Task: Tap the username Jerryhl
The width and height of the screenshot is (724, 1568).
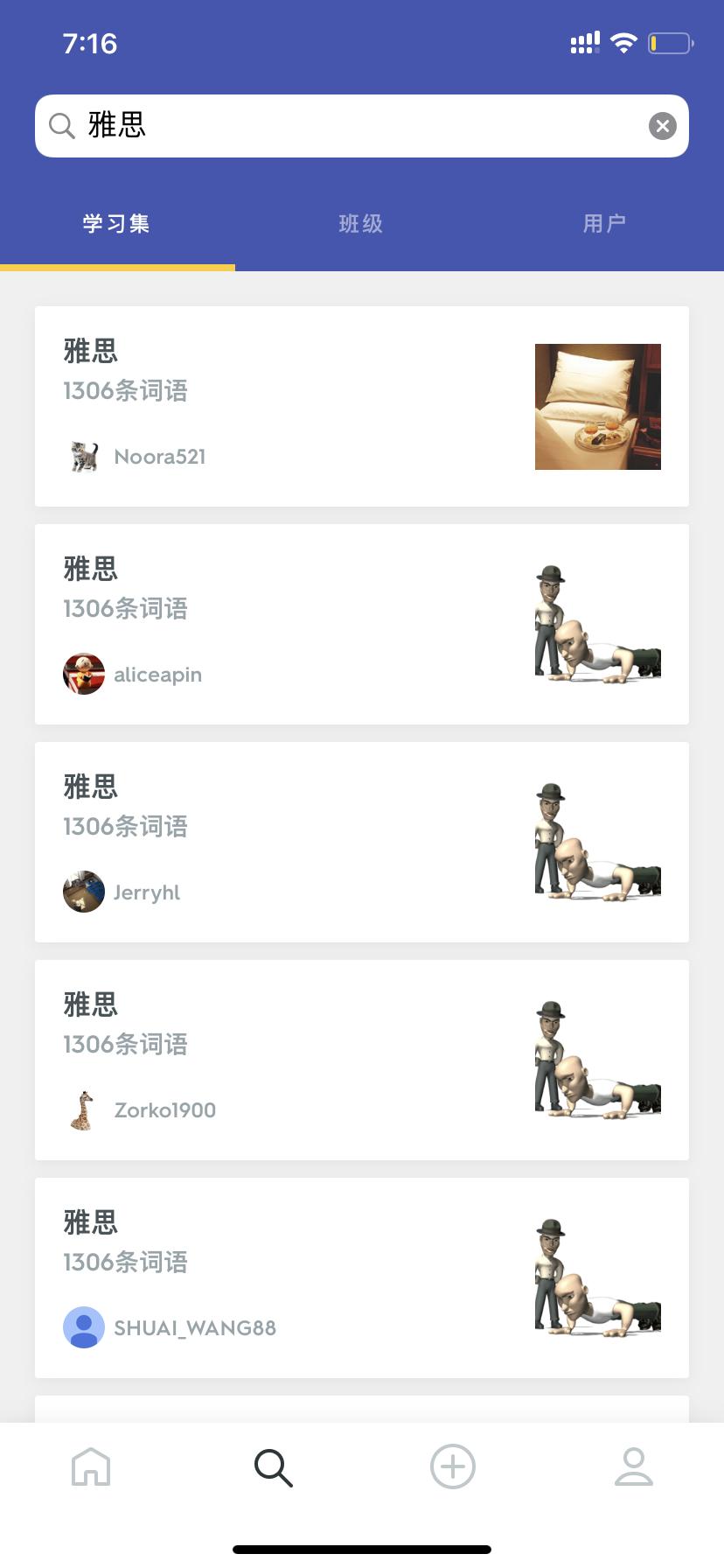Action: coord(146,892)
